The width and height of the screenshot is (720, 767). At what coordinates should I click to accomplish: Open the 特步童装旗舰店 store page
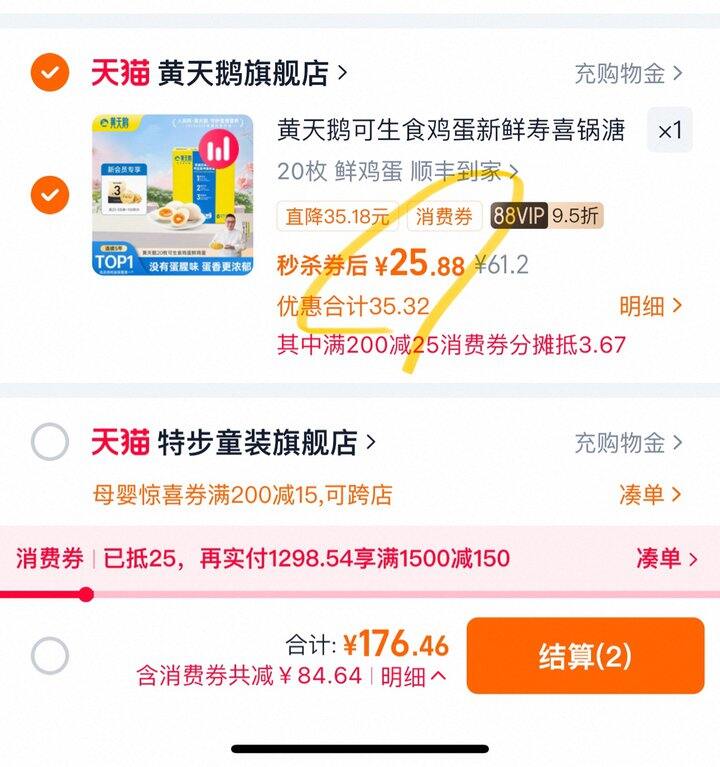click(x=265, y=441)
